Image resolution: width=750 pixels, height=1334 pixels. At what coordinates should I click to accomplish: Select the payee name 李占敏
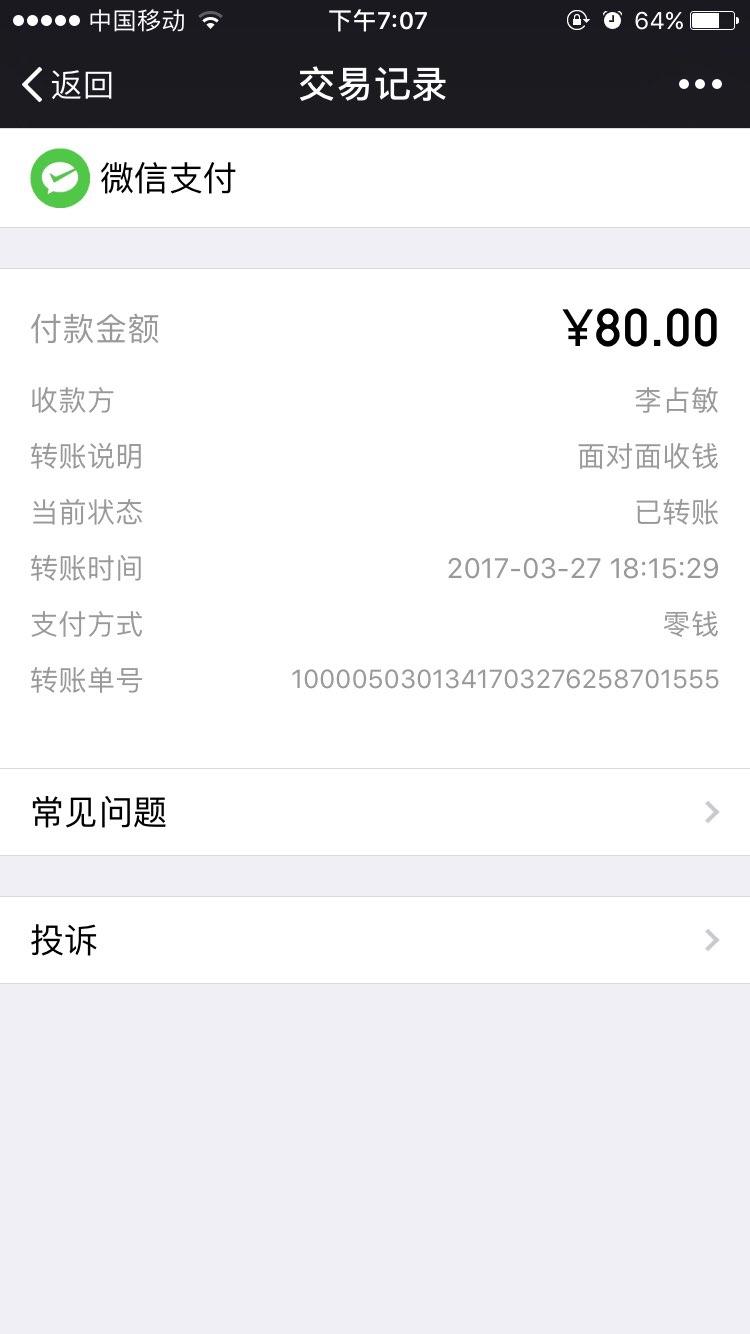tap(677, 400)
